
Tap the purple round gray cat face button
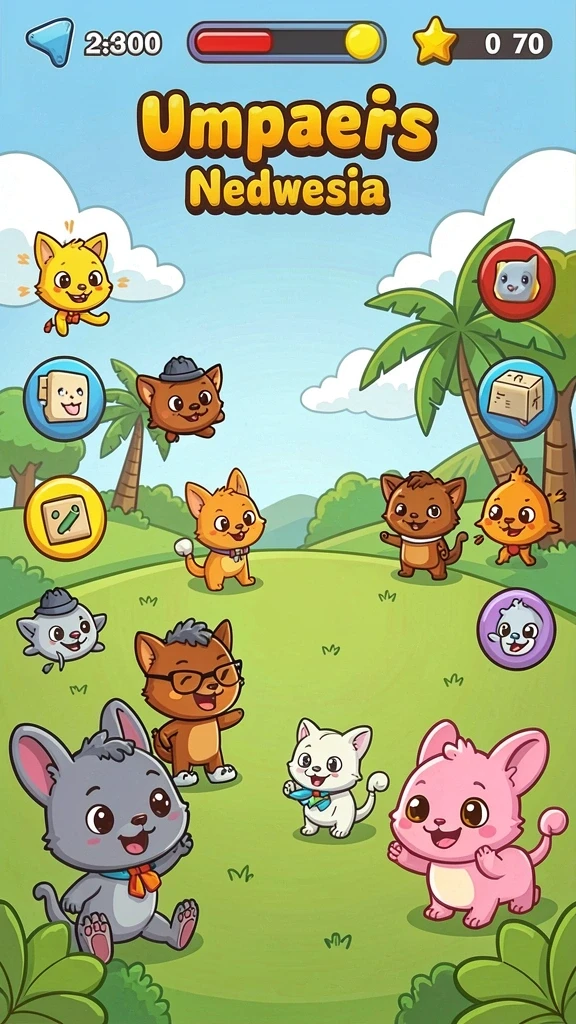(x=516, y=628)
